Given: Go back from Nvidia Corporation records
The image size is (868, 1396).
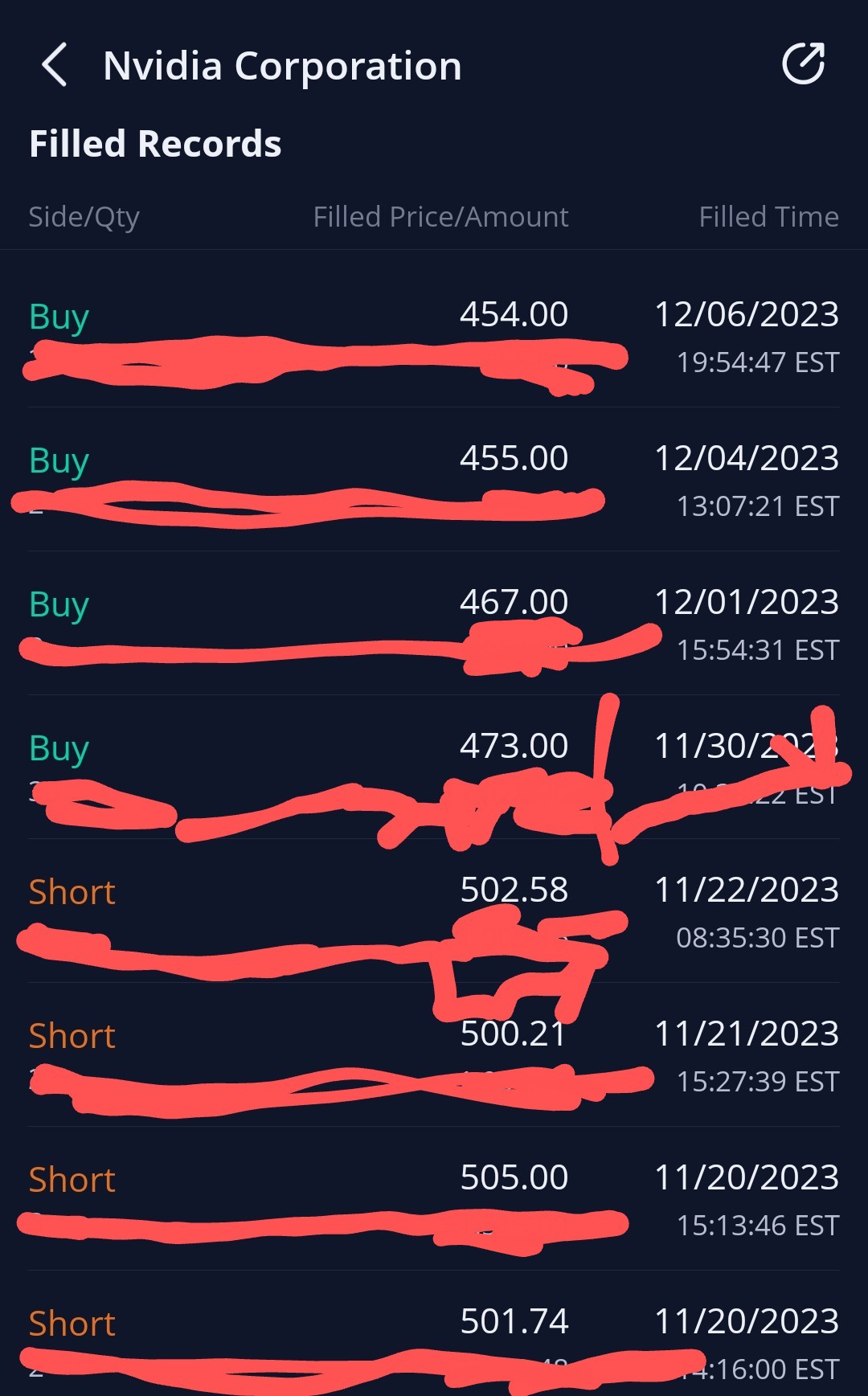Looking at the screenshot, I should coord(54,65).
